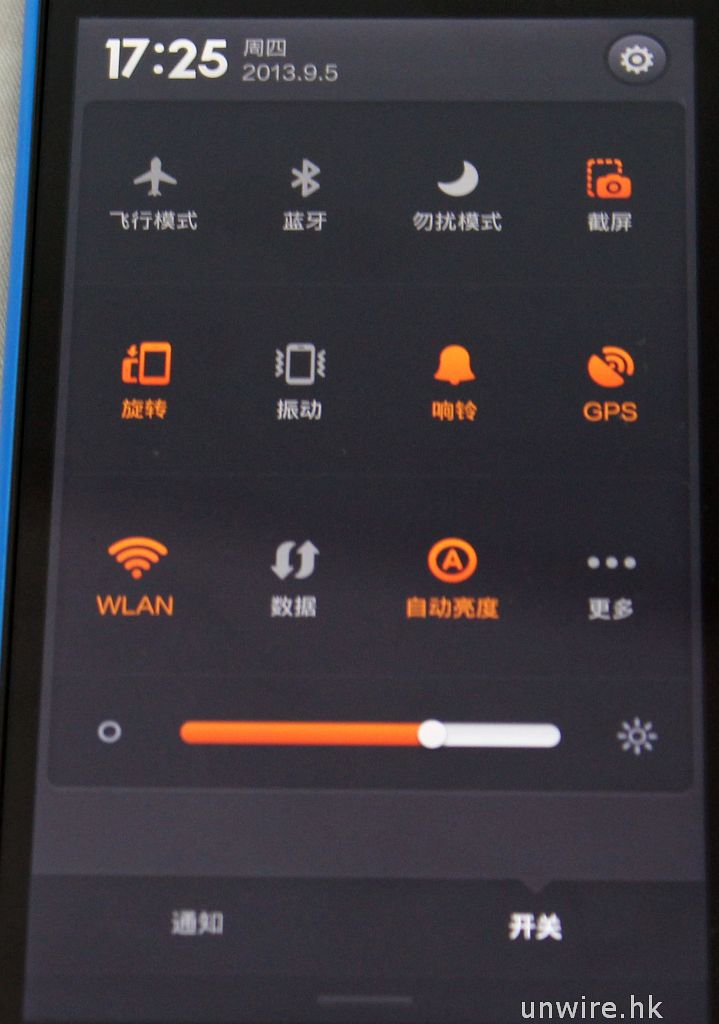Tap the brightness slider track
Screen dimensions: 719x1024
tap(369, 735)
